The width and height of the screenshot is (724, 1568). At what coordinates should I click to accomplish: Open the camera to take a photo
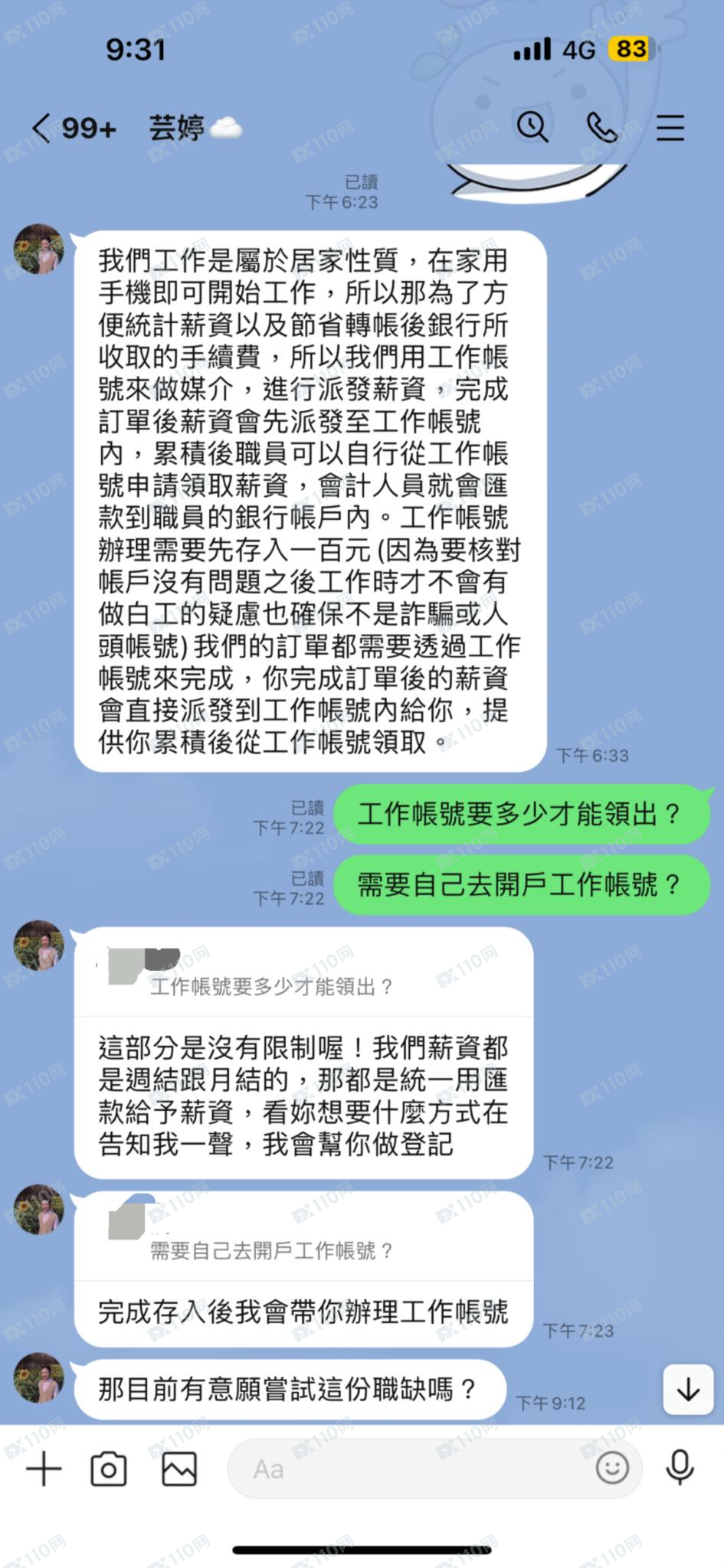[x=109, y=1468]
